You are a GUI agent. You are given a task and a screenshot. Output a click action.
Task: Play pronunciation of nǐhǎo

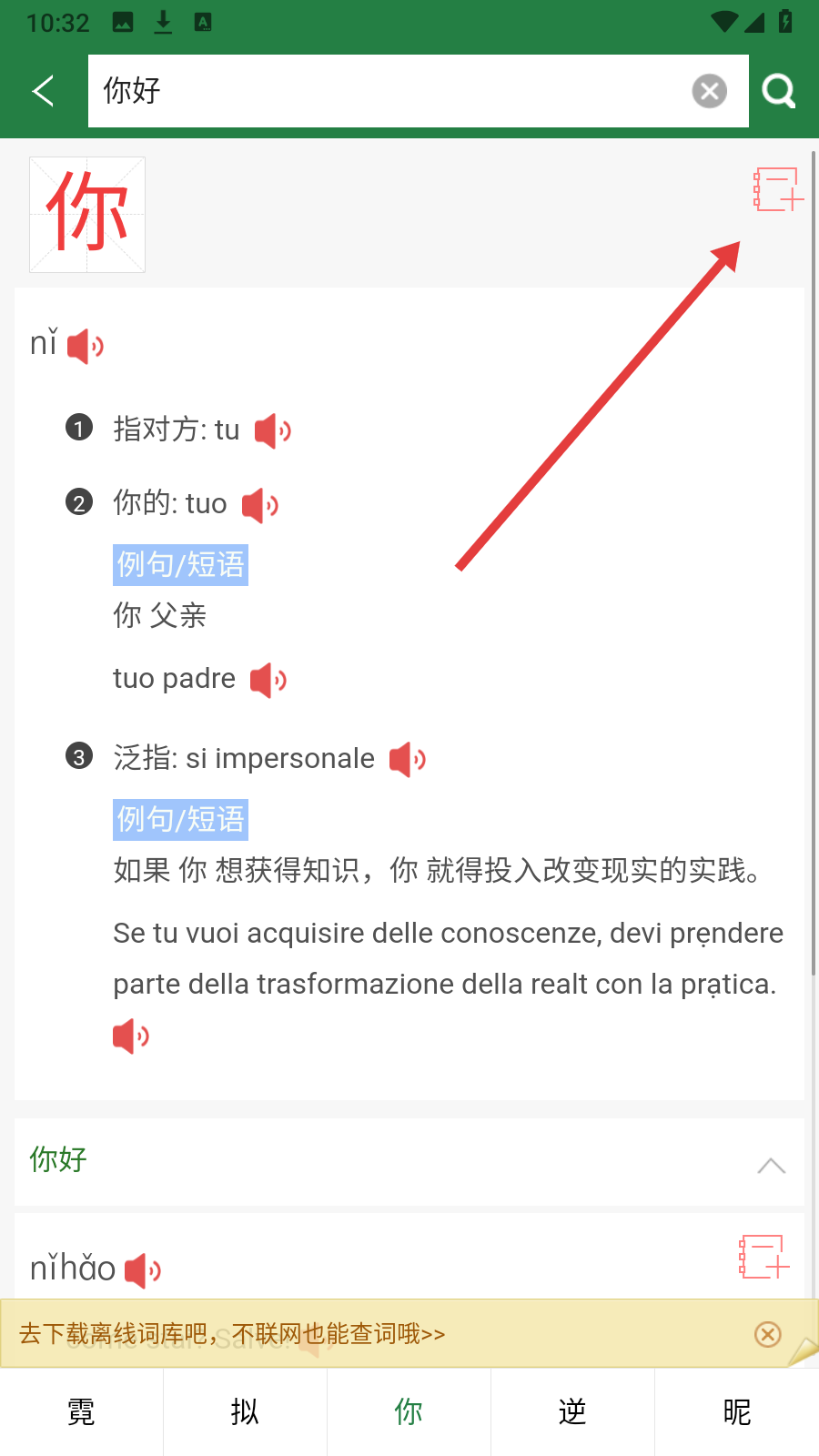point(143,1270)
